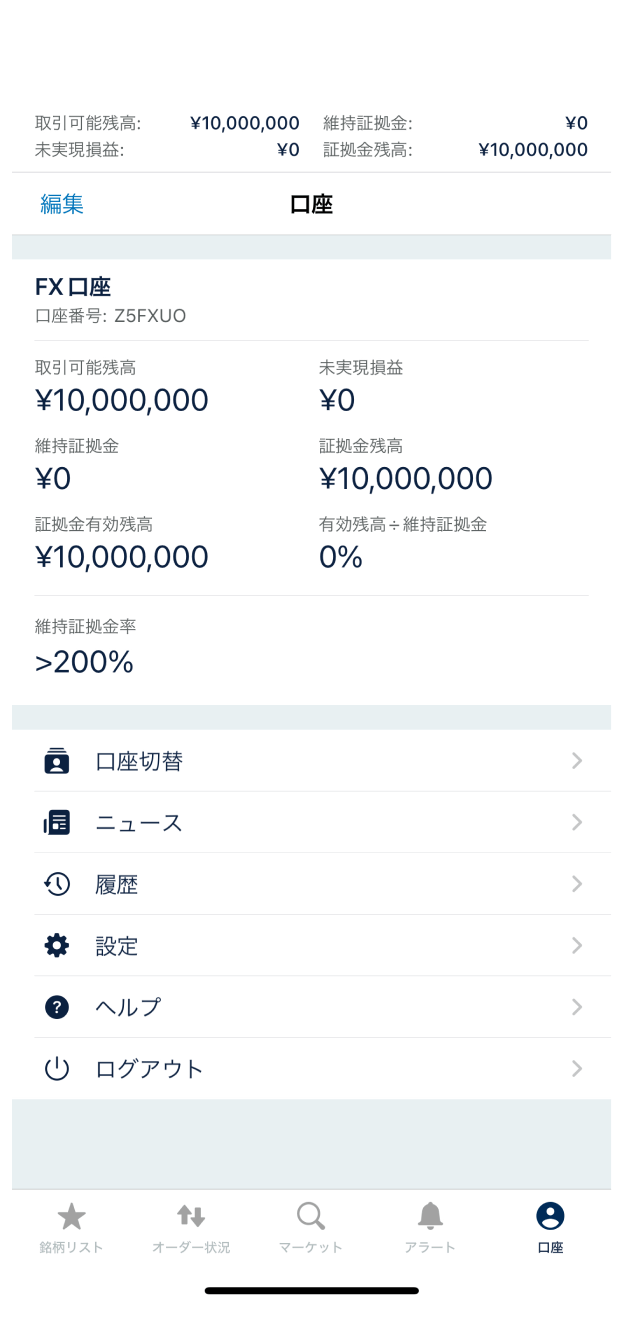Open 設定 settings
Viewport: 624px width, 1330px height.
[311, 946]
